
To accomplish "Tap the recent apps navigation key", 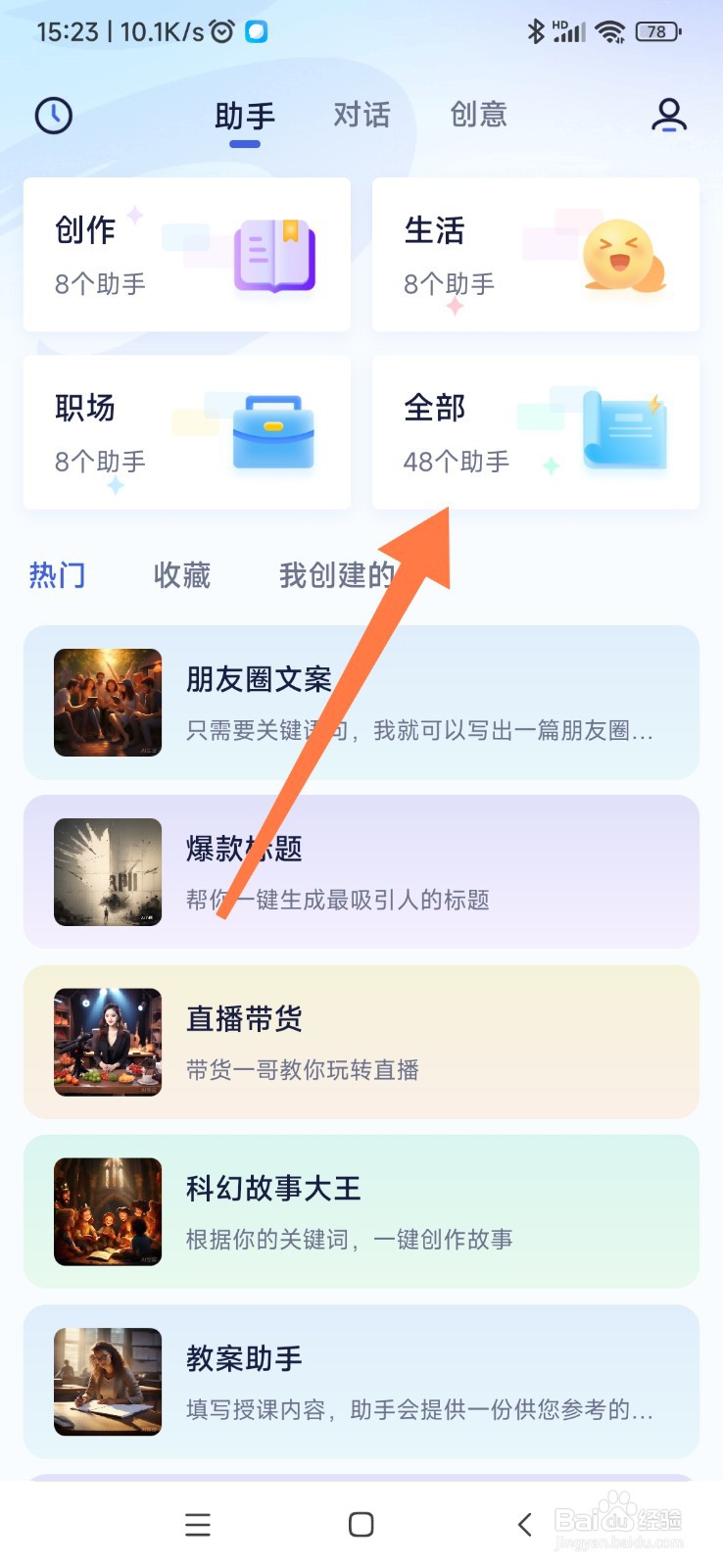I will point(198,1524).
